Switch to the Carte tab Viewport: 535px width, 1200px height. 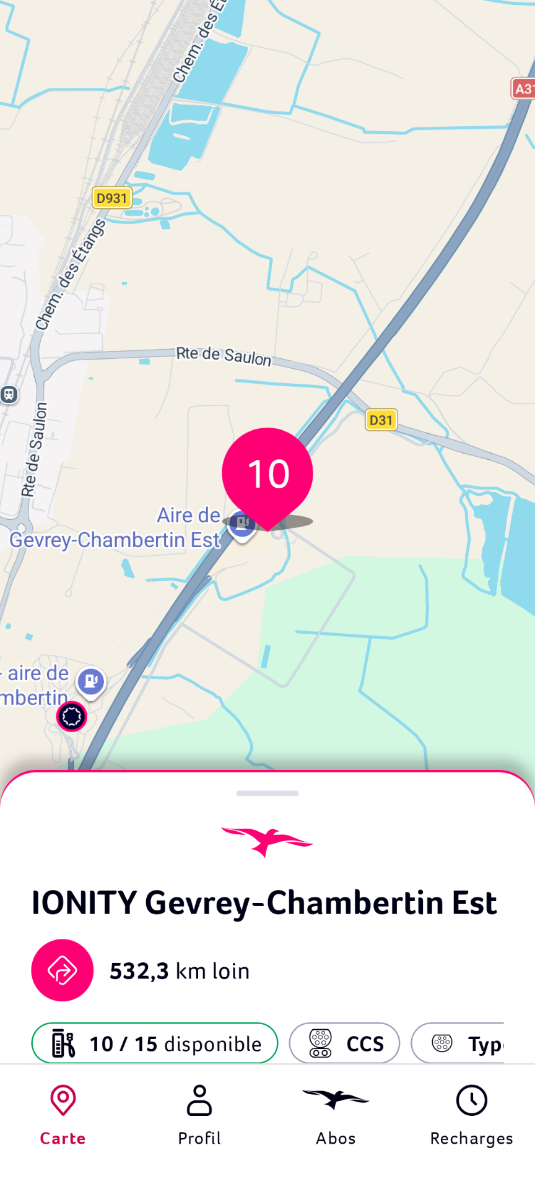63,1115
